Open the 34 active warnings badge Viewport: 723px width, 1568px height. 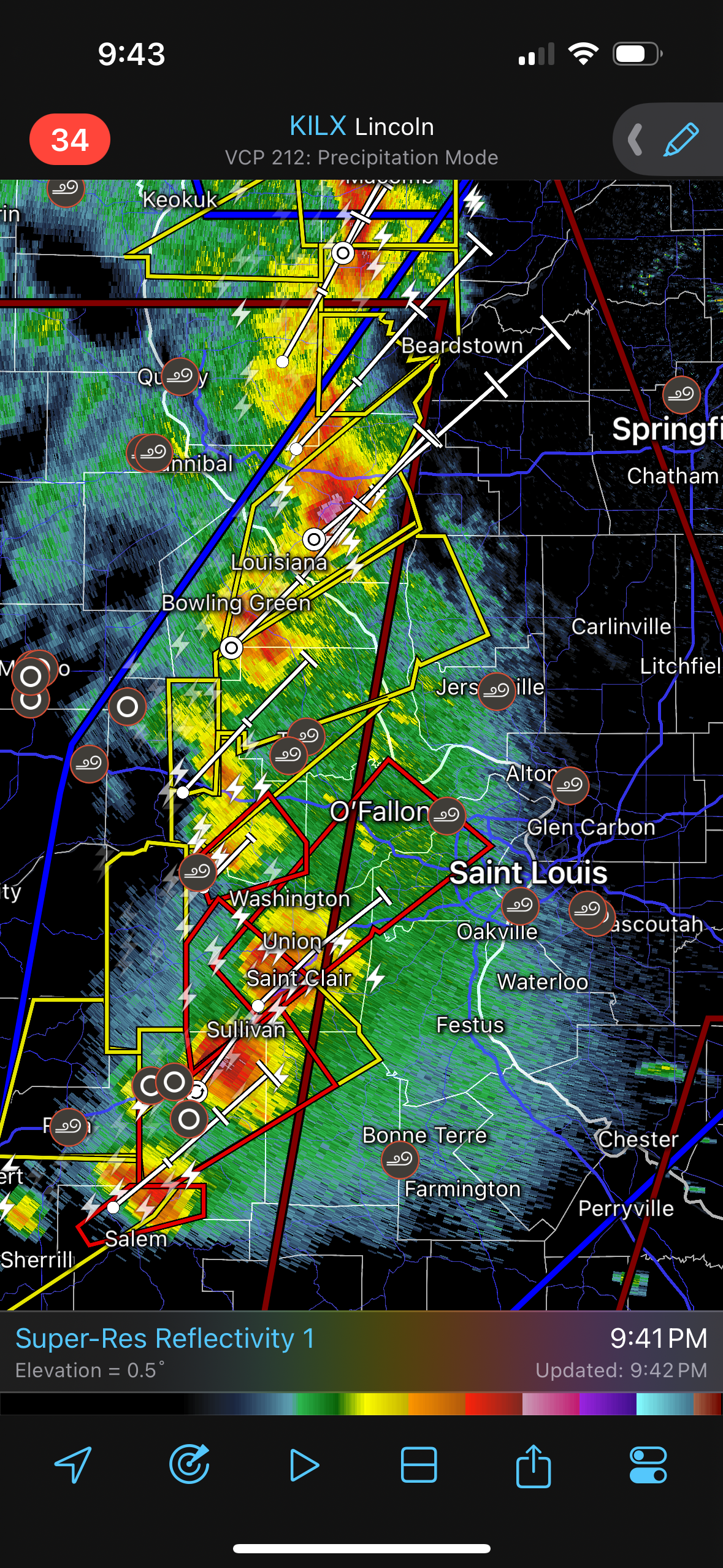[x=70, y=139]
